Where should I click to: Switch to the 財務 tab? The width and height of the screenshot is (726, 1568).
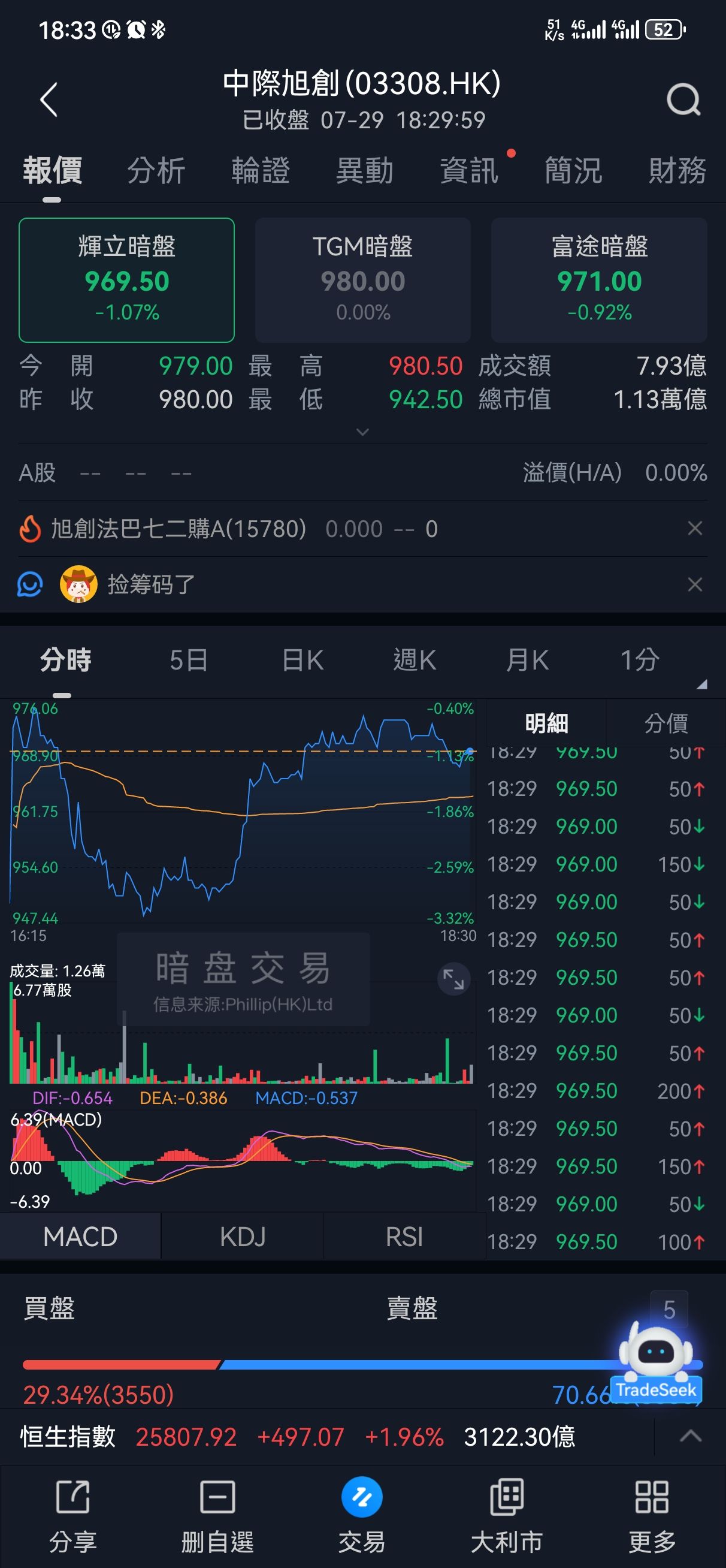click(677, 170)
